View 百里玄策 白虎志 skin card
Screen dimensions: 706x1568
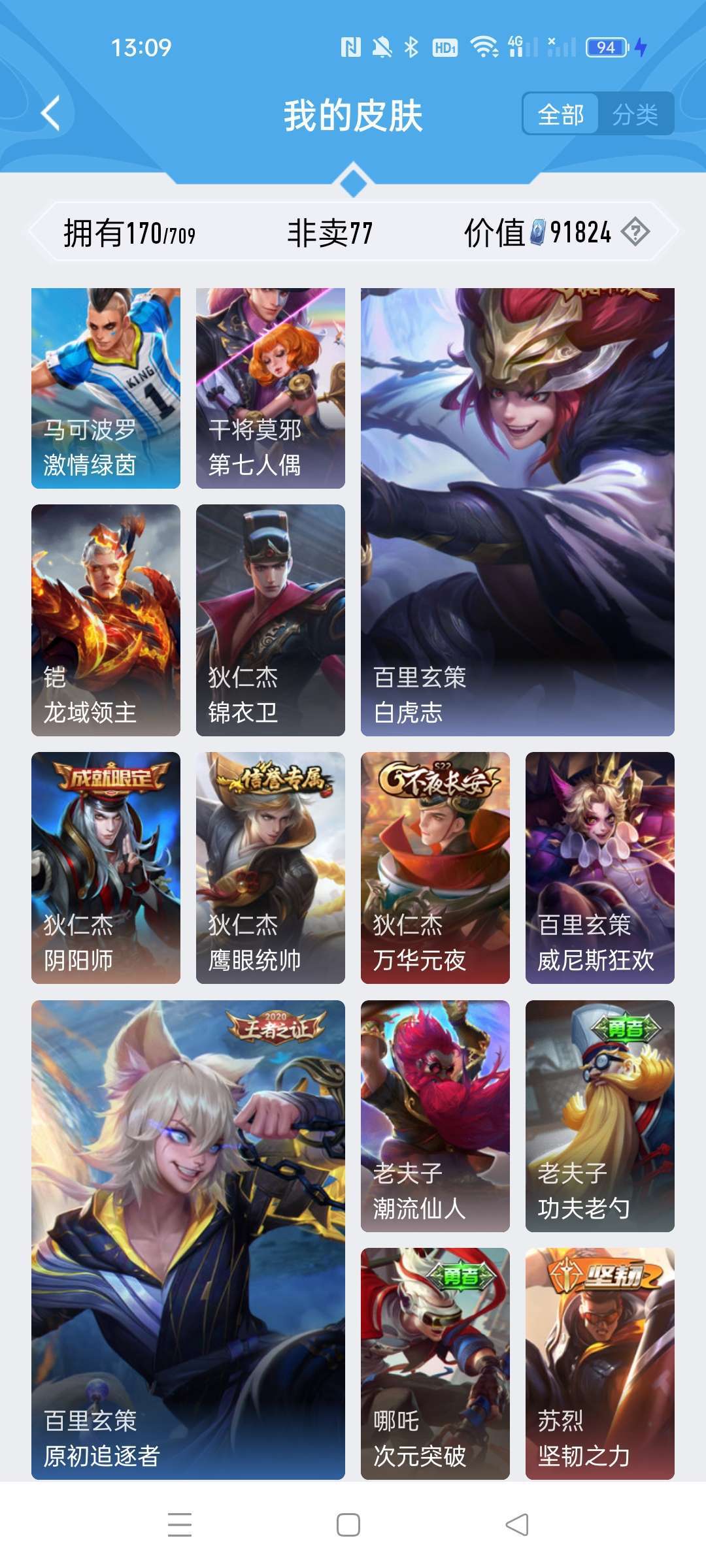point(517,512)
